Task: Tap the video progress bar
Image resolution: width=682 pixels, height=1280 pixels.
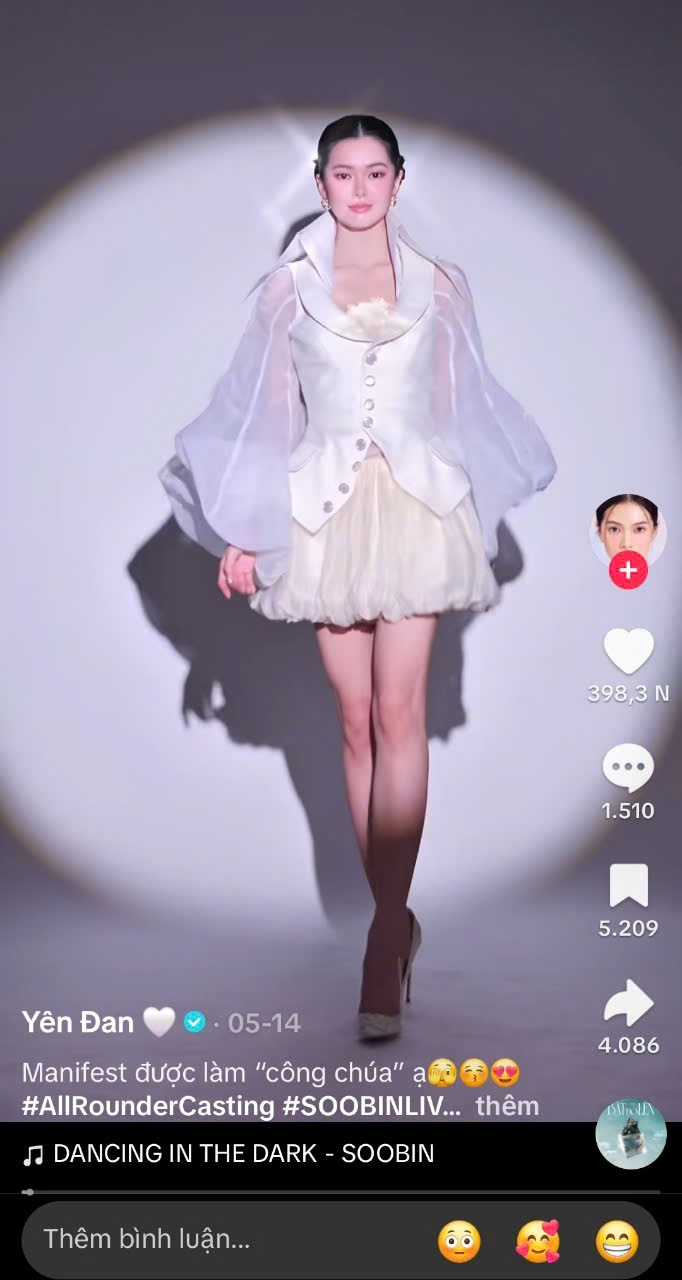Action: 341,1192
